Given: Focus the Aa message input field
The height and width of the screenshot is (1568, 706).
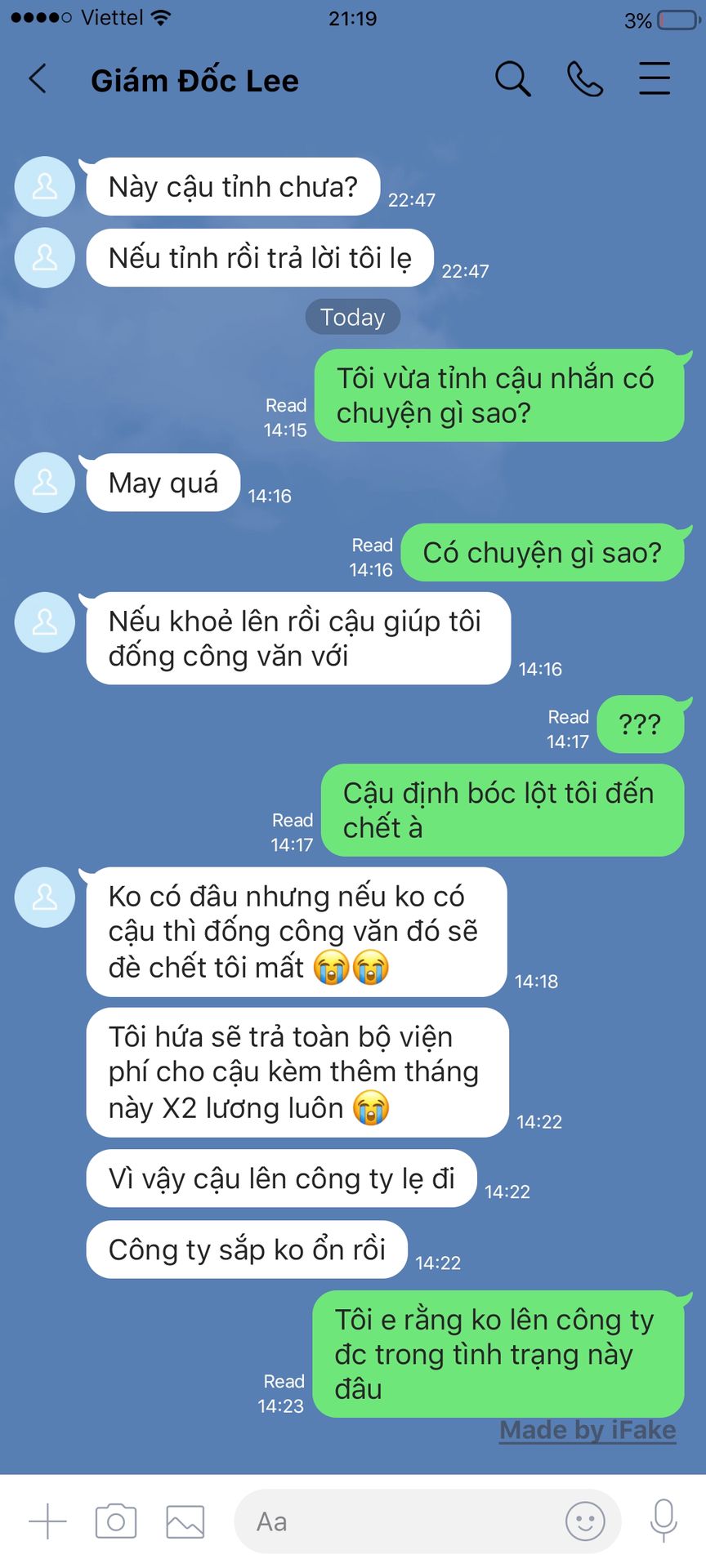Looking at the screenshot, I should coord(392,1521).
